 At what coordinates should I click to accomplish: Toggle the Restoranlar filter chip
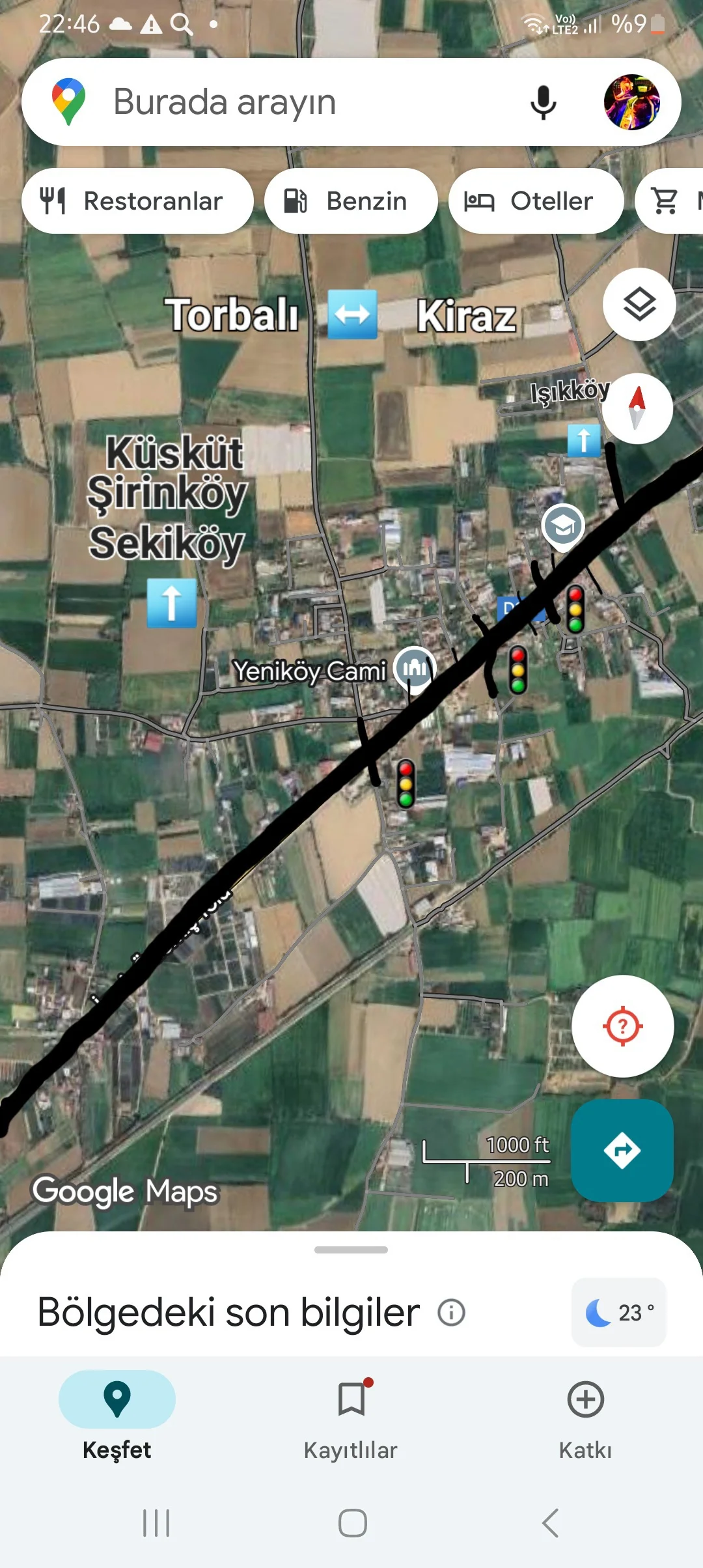[x=137, y=201]
